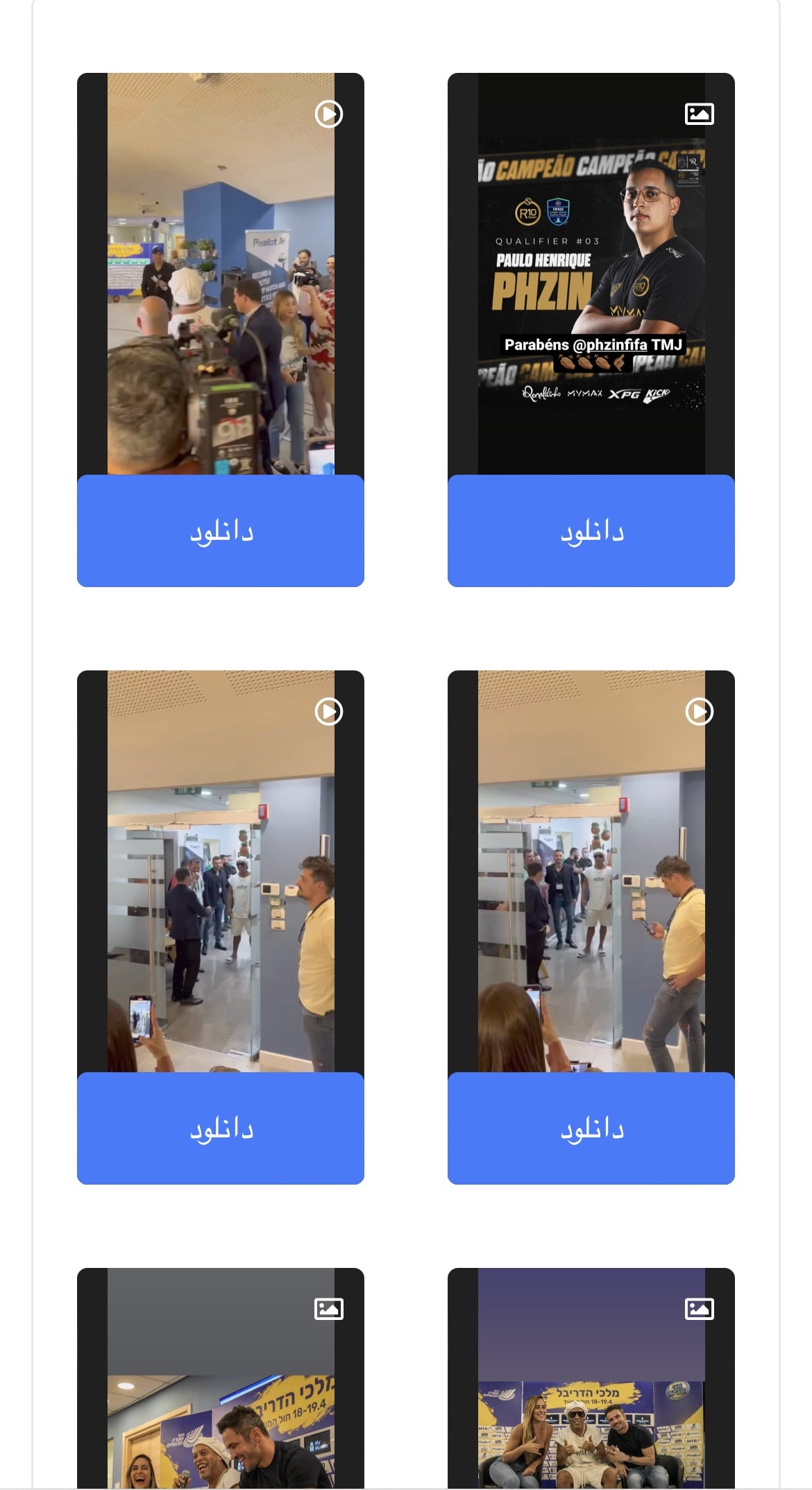This screenshot has height=1490, width=812.
Task: Download the camera crew hallway video
Action: point(221,531)
